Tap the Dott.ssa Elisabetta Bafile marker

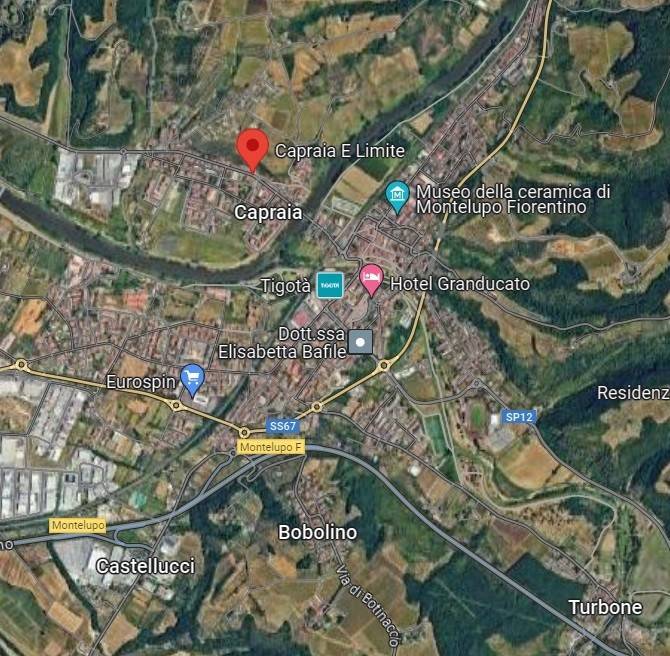coord(361,342)
